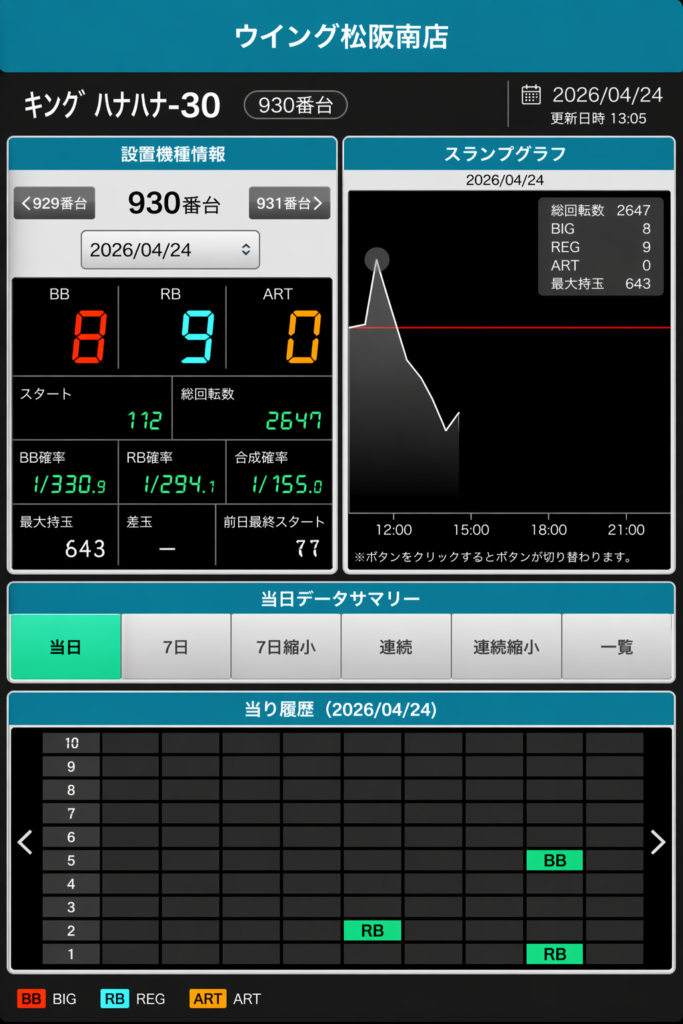Open the date dropdown 2026/04/24
This screenshot has width=683, height=1024.
pyautogui.click(x=170, y=250)
